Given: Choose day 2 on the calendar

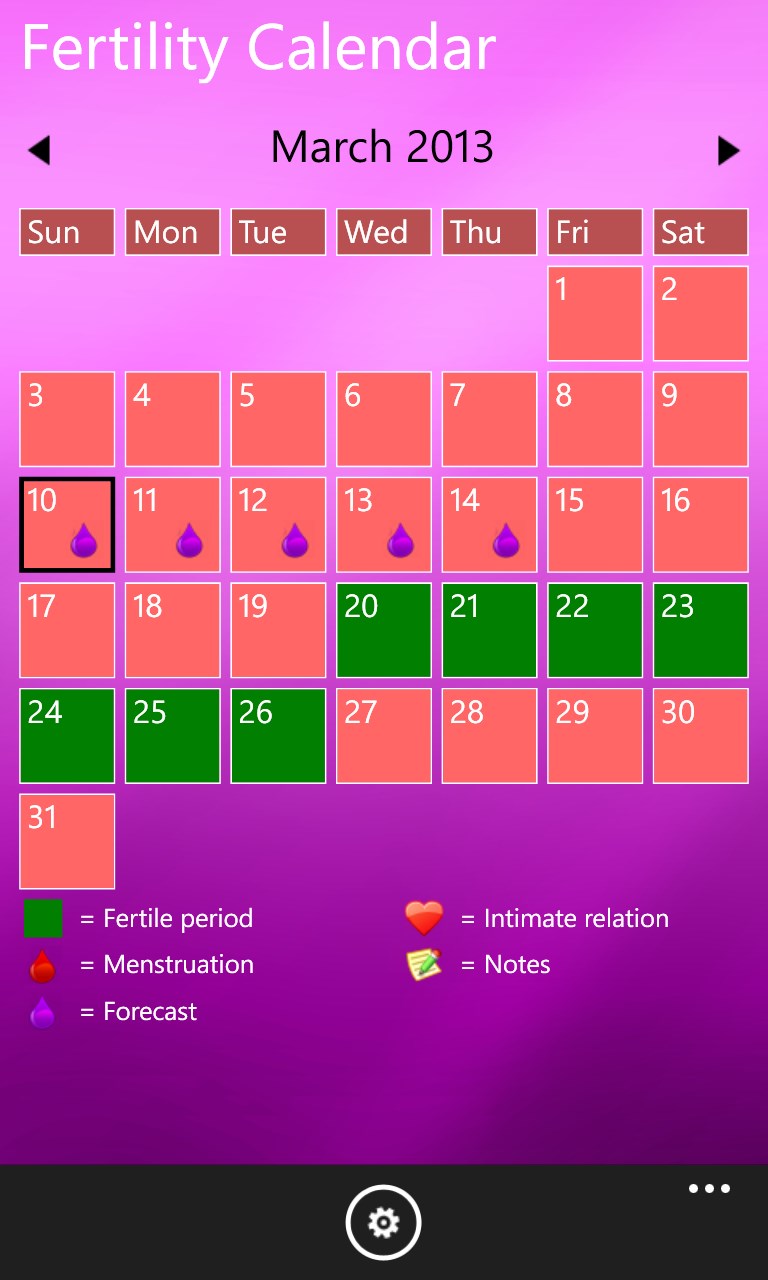Looking at the screenshot, I should tap(700, 313).
